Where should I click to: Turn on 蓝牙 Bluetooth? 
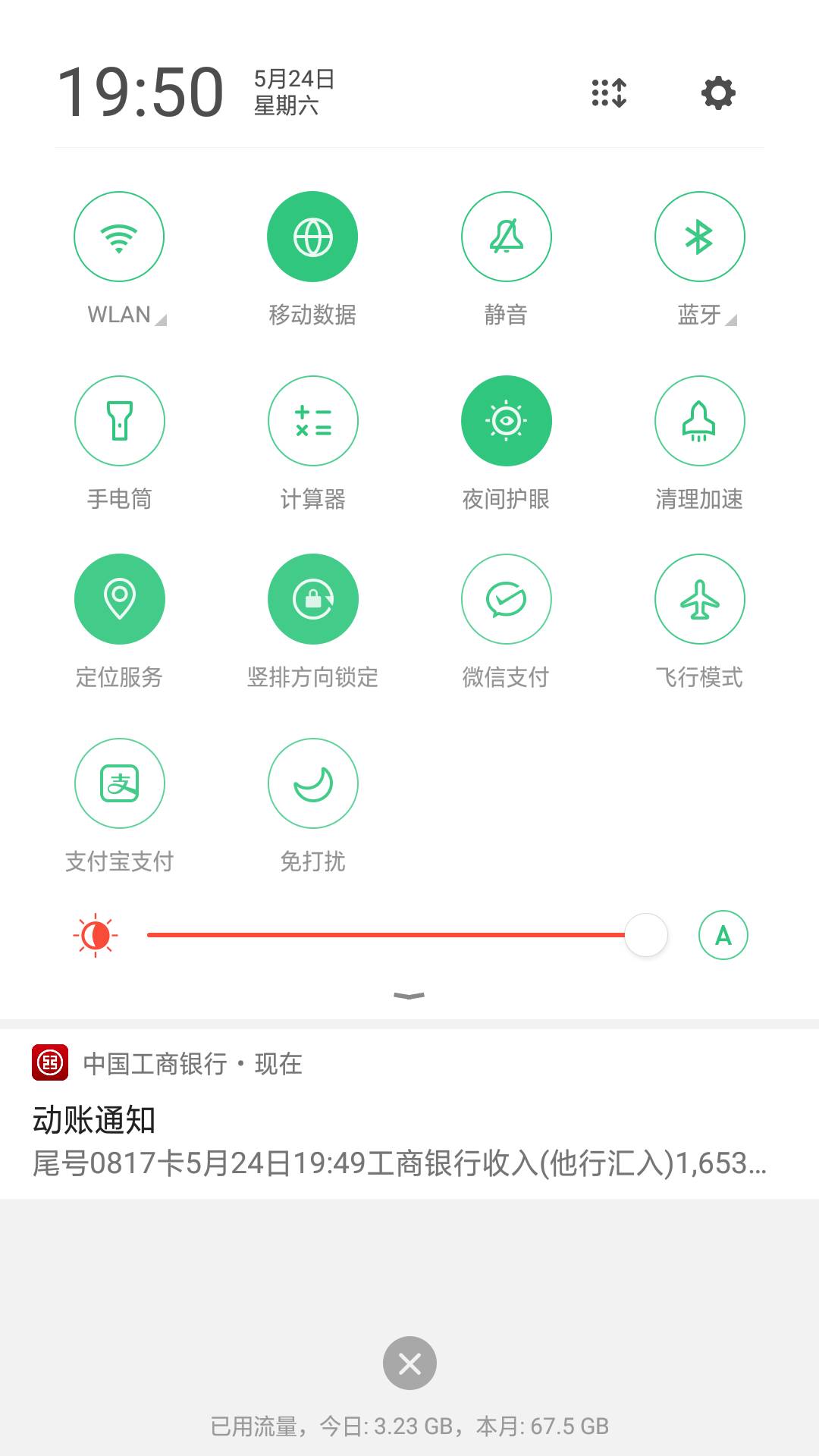[700, 237]
